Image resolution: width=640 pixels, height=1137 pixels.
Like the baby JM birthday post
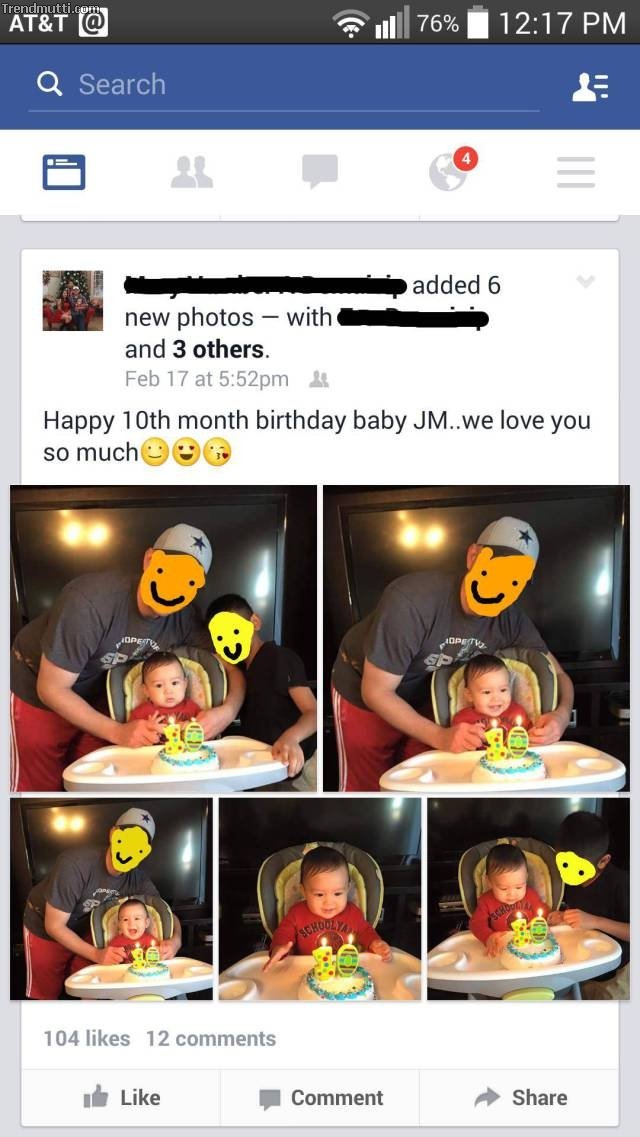click(x=122, y=1098)
